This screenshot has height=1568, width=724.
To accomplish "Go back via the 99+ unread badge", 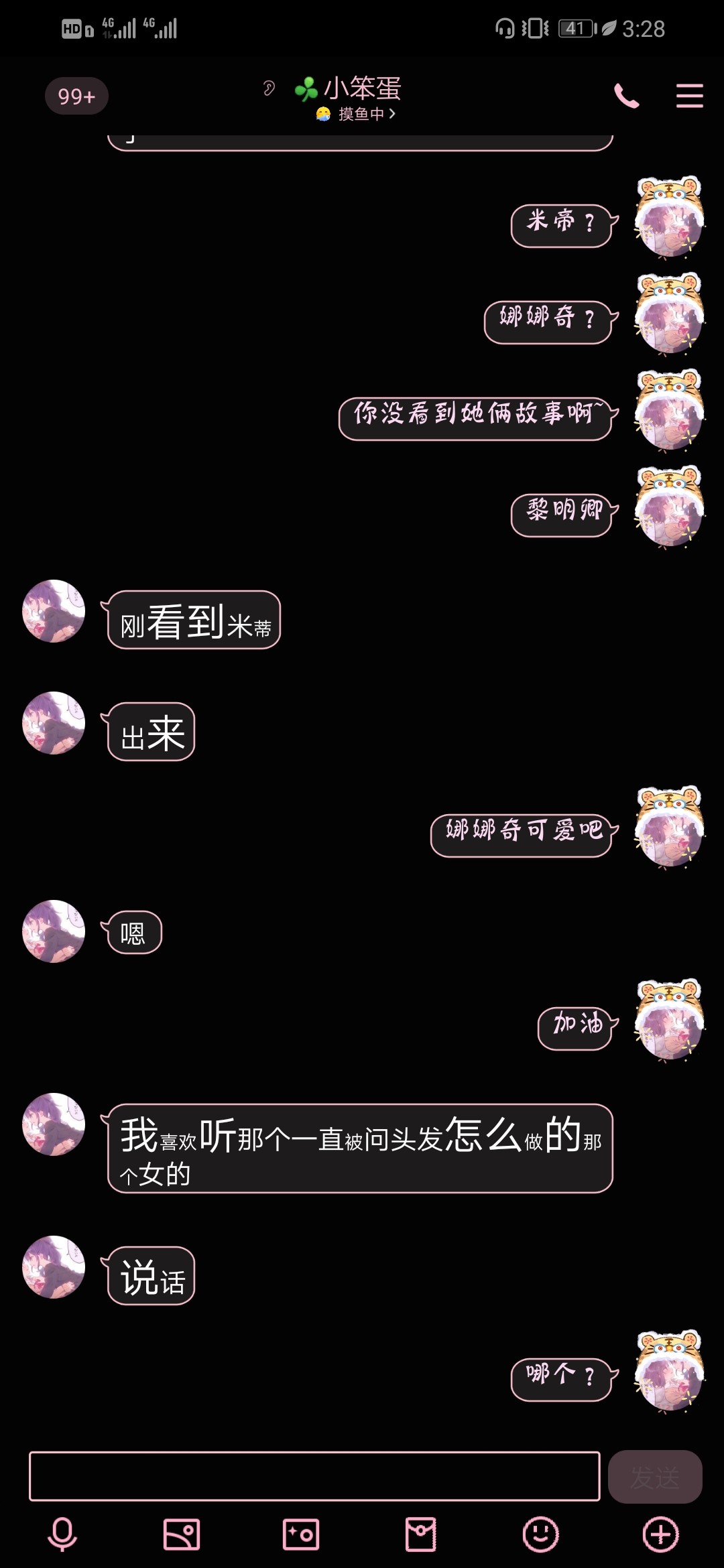I will 76,96.
